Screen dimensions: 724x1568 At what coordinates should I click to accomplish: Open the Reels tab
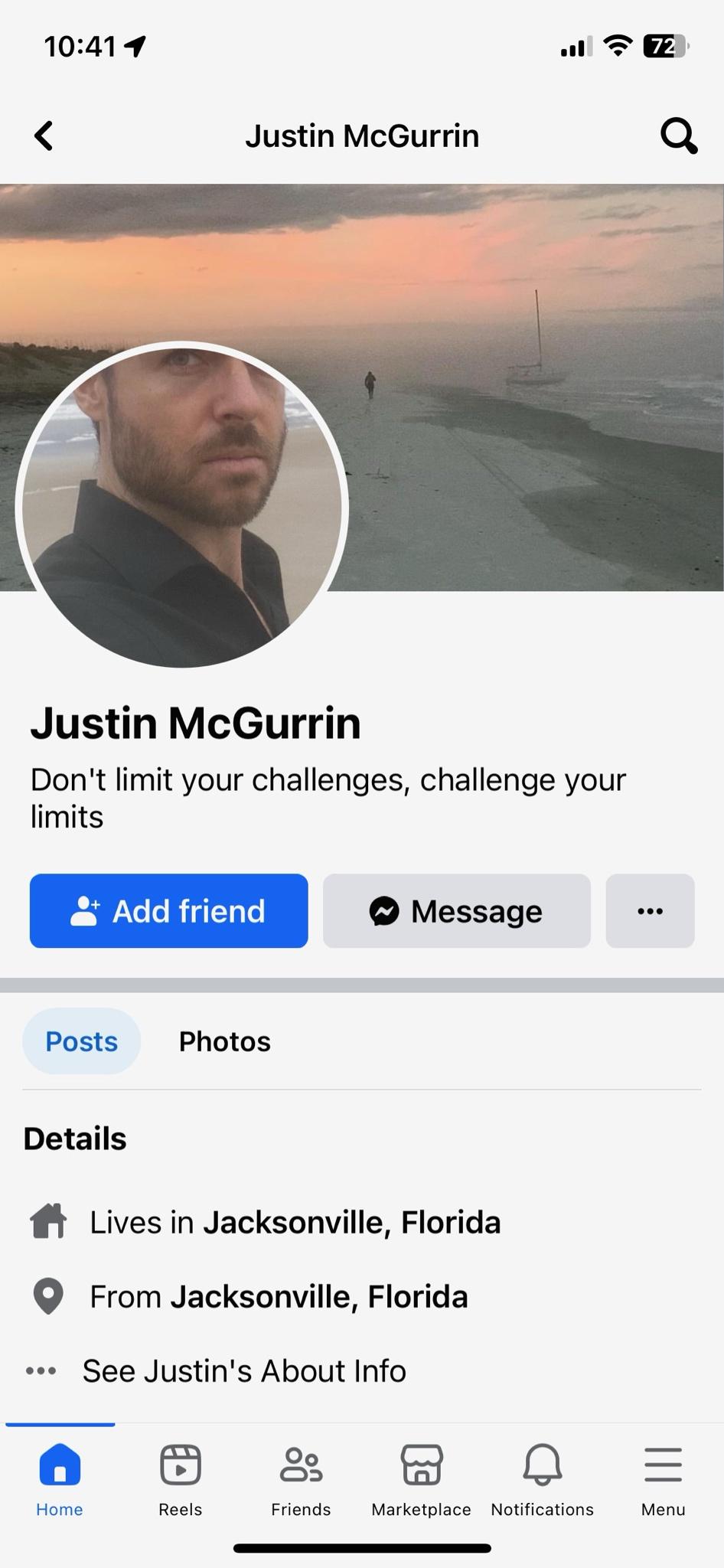tap(180, 1478)
